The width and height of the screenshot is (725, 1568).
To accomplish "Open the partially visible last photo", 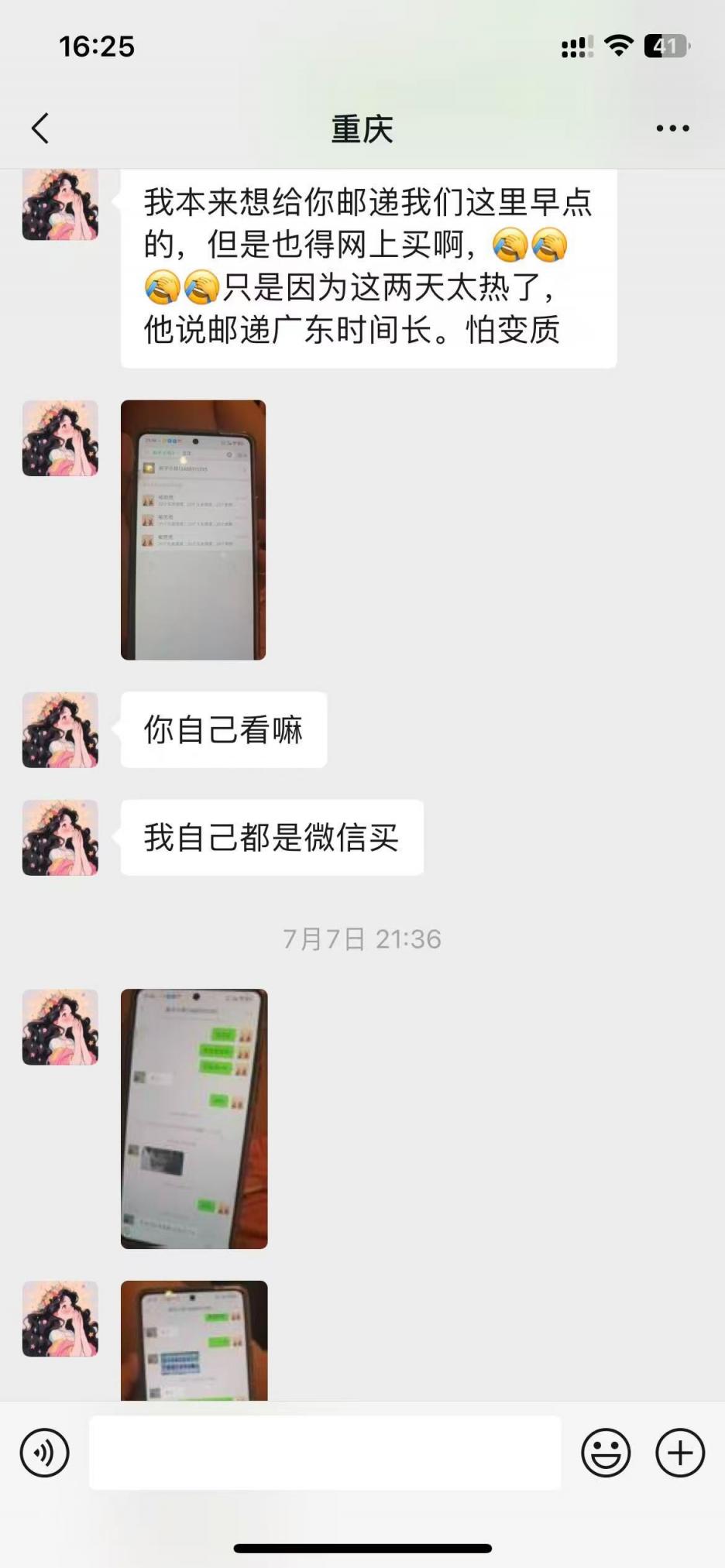I will click(194, 1340).
